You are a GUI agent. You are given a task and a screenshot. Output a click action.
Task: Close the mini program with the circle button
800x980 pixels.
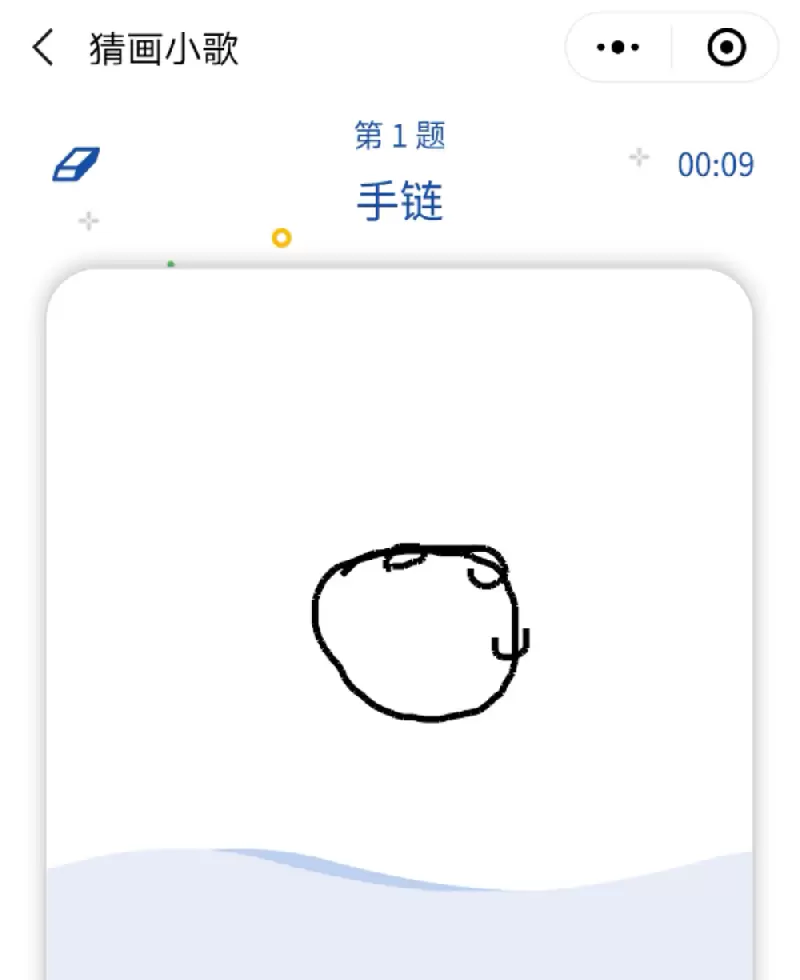tap(726, 47)
